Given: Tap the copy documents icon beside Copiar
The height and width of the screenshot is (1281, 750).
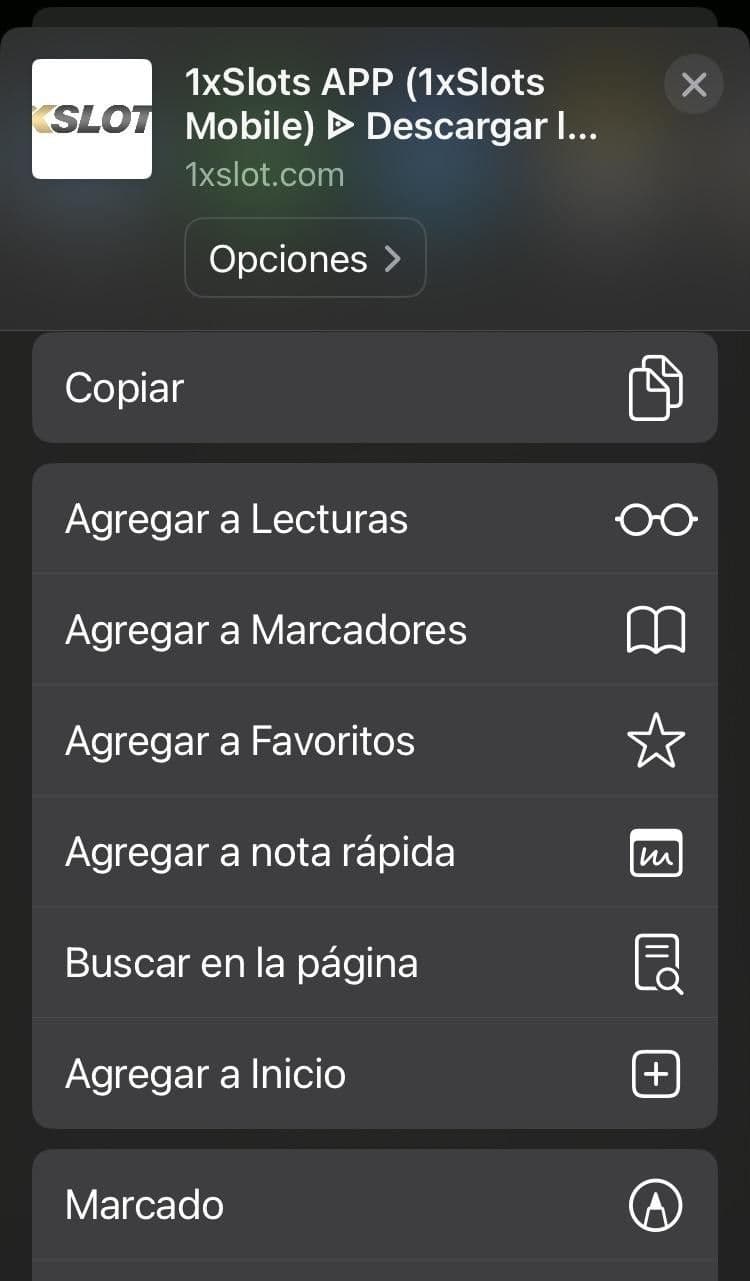Looking at the screenshot, I should 657,388.
